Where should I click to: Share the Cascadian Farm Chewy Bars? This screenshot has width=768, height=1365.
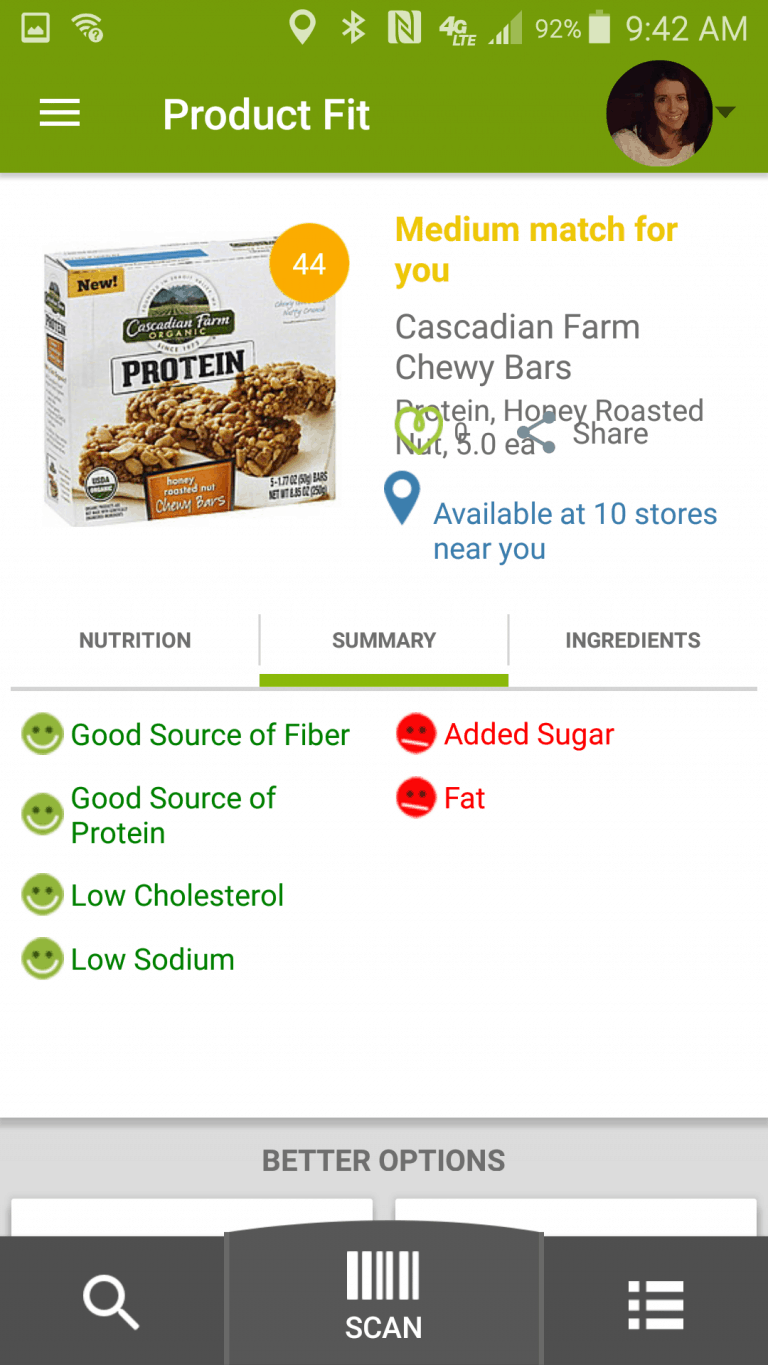point(583,433)
